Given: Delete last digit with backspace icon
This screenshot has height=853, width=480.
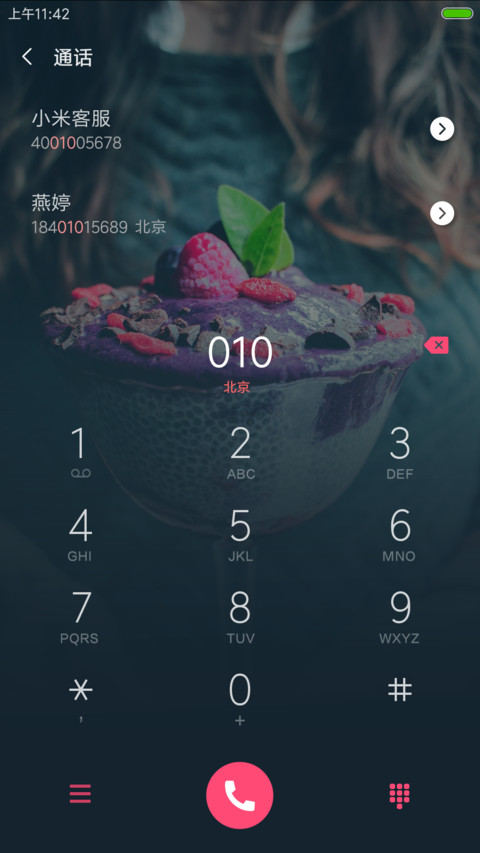Looking at the screenshot, I should 436,345.
